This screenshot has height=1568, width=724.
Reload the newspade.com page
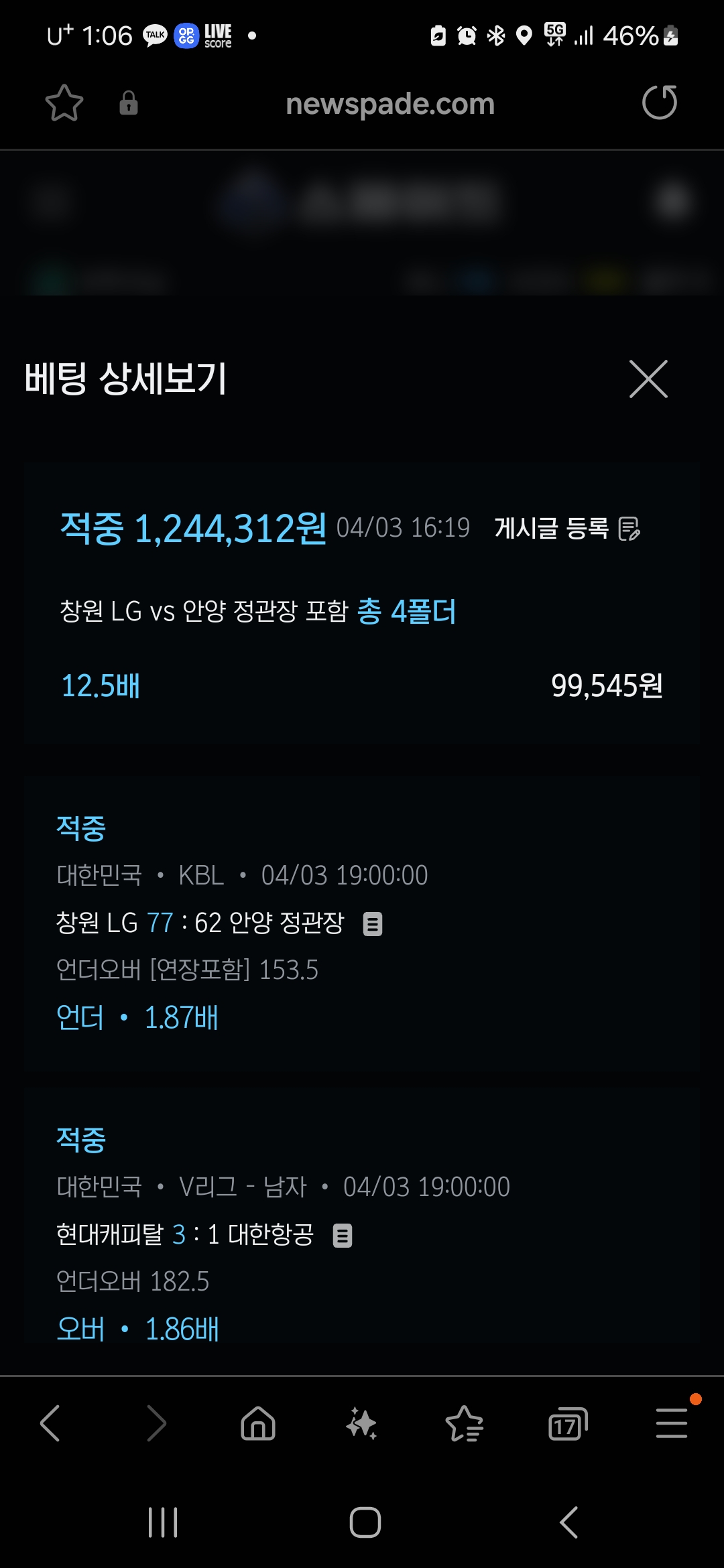[660, 103]
